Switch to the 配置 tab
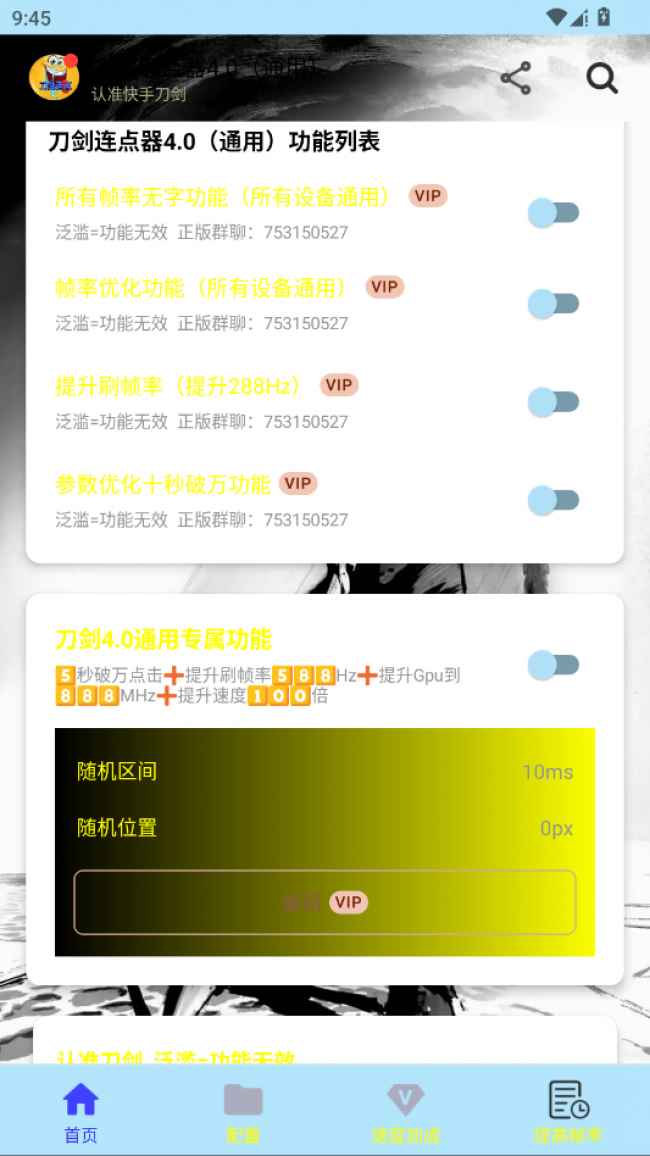Image resolution: width=650 pixels, height=1156 pixels. click(x=243, y=1111)
